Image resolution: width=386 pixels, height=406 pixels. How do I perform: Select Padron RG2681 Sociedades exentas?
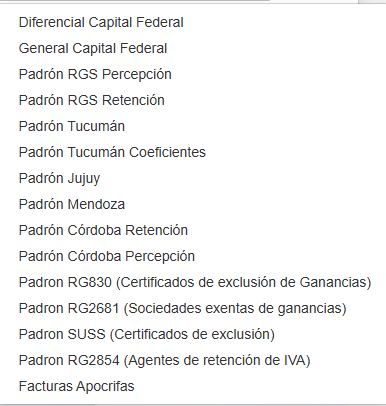pyautogui.click(x=193, y=308)
